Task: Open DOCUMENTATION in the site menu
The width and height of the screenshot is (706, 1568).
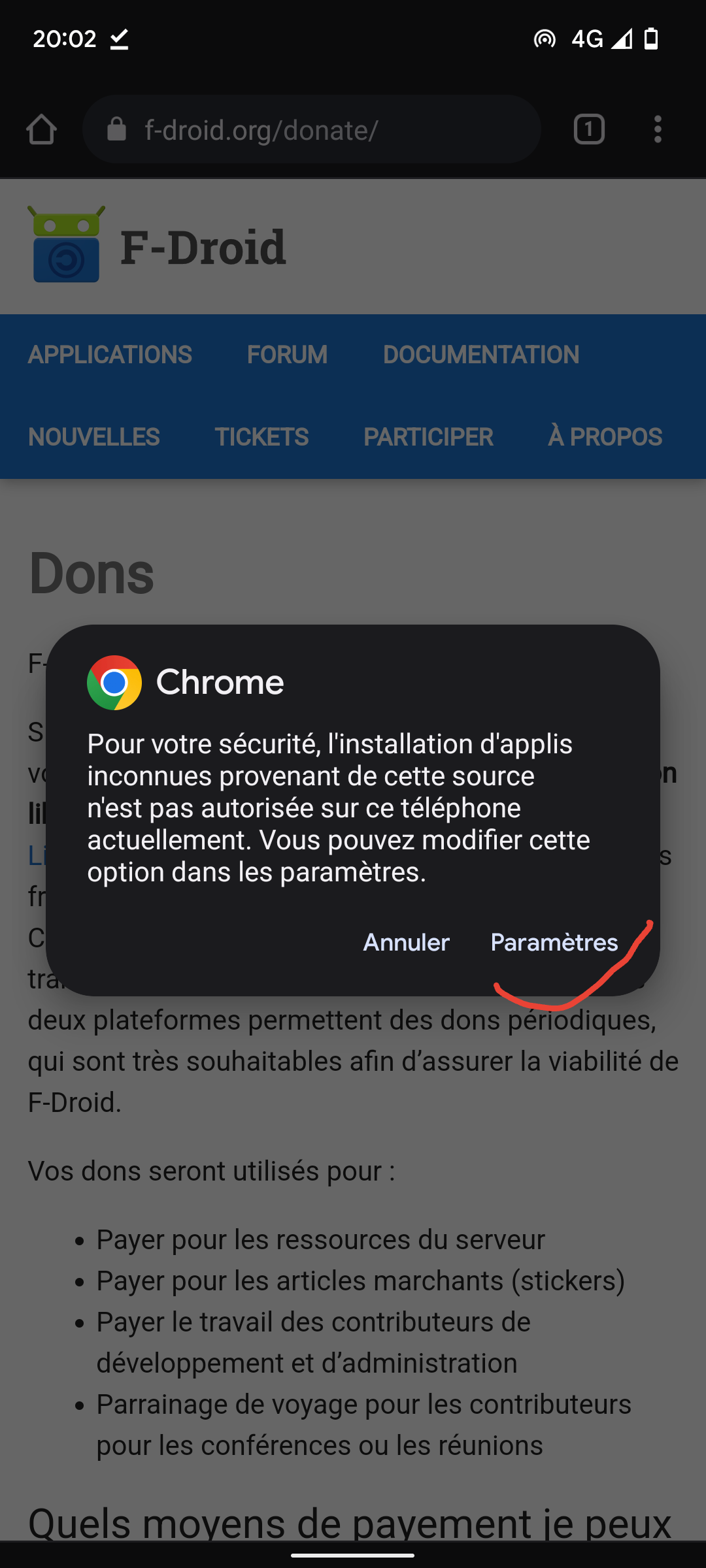Action: pos(480,355)
